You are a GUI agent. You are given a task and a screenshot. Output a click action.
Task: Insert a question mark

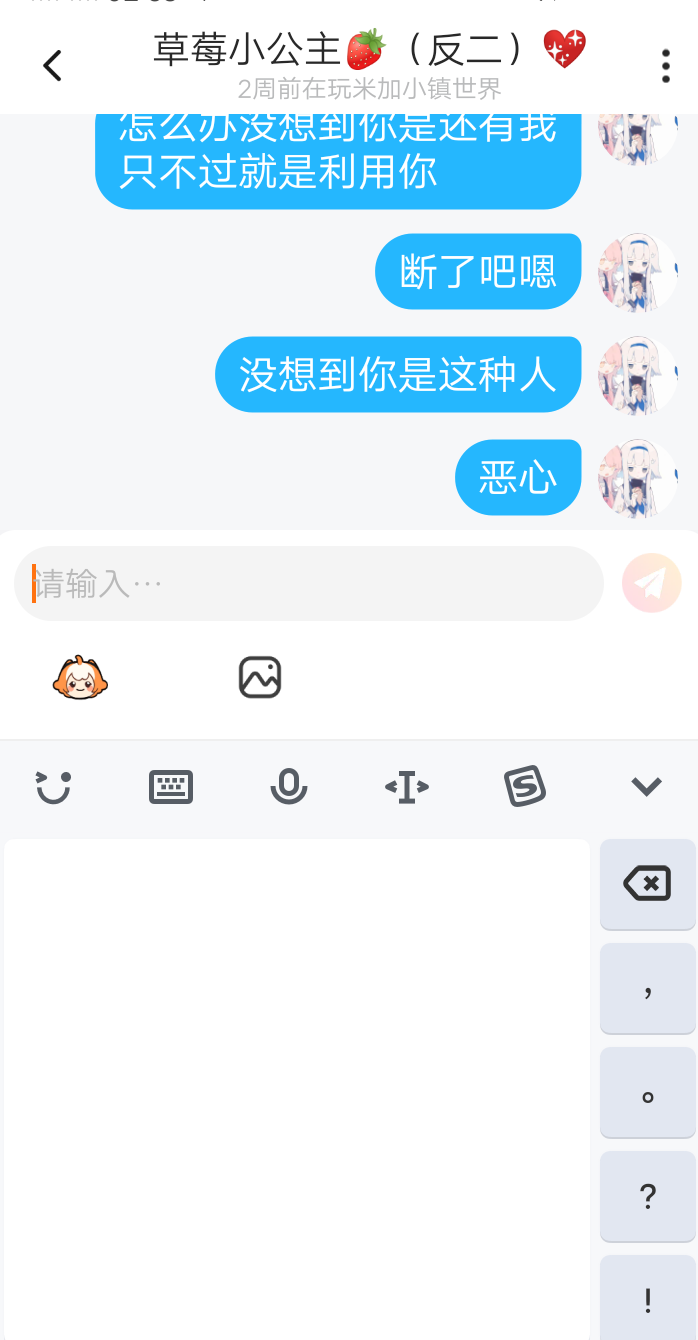pos(647,1195)
